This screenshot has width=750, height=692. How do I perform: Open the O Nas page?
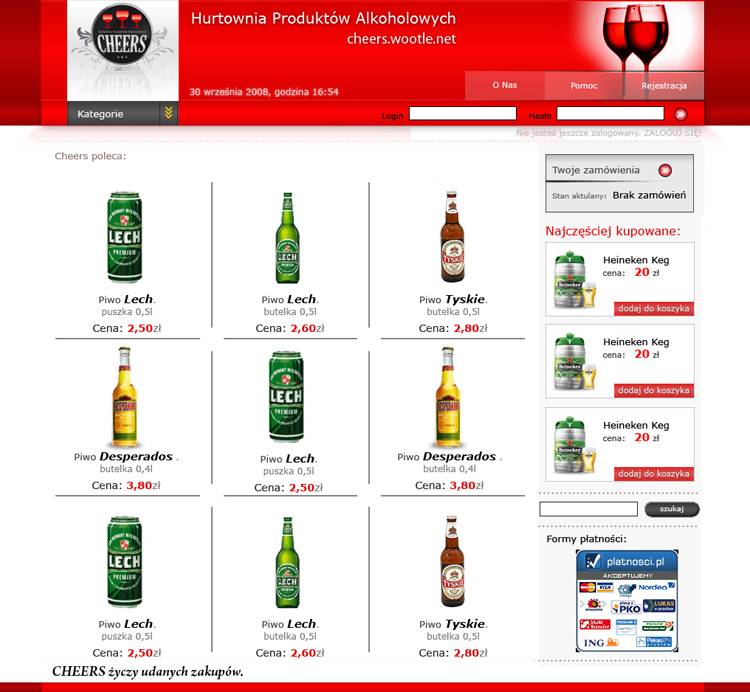[504, 86]
